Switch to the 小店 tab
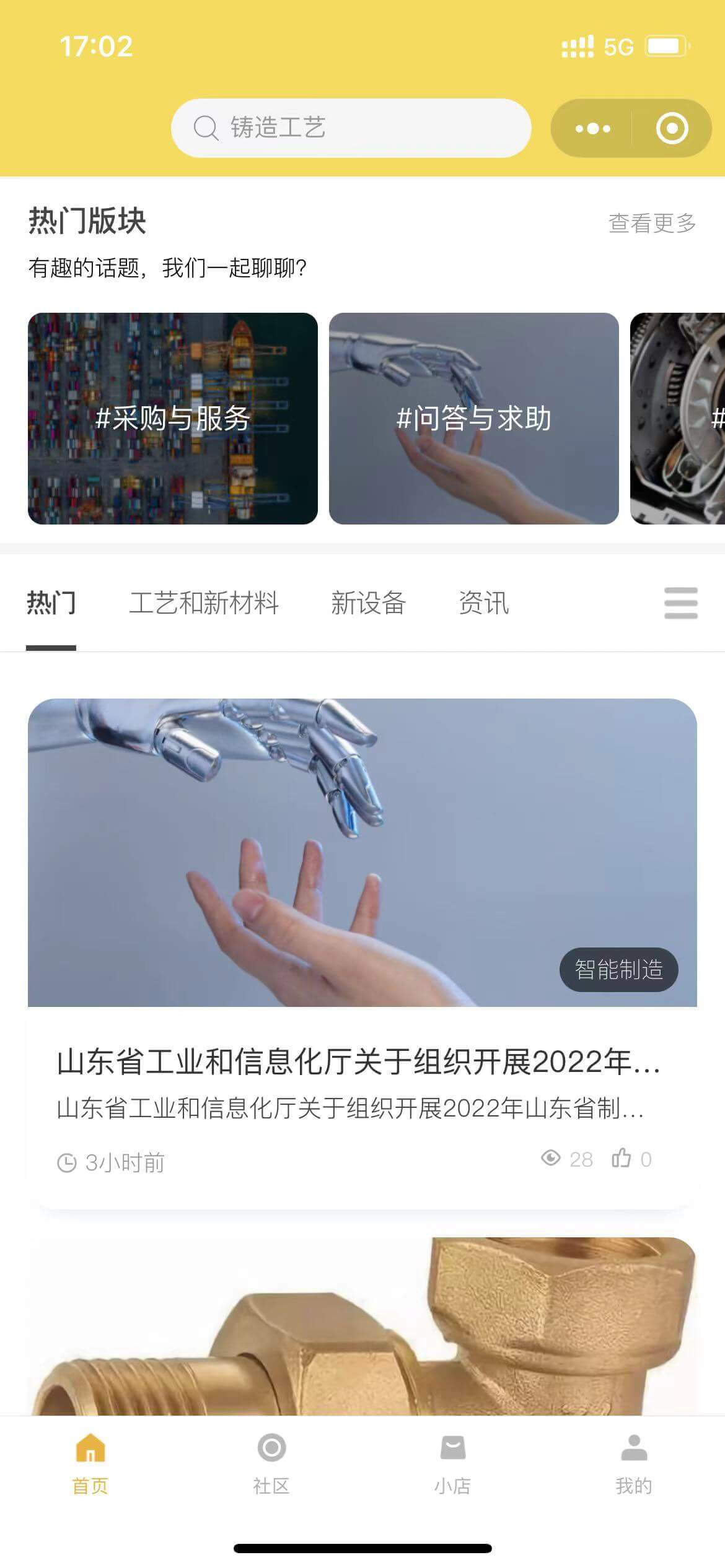The width and height of the screenshot is (725, 1568). click(452, 1463)
